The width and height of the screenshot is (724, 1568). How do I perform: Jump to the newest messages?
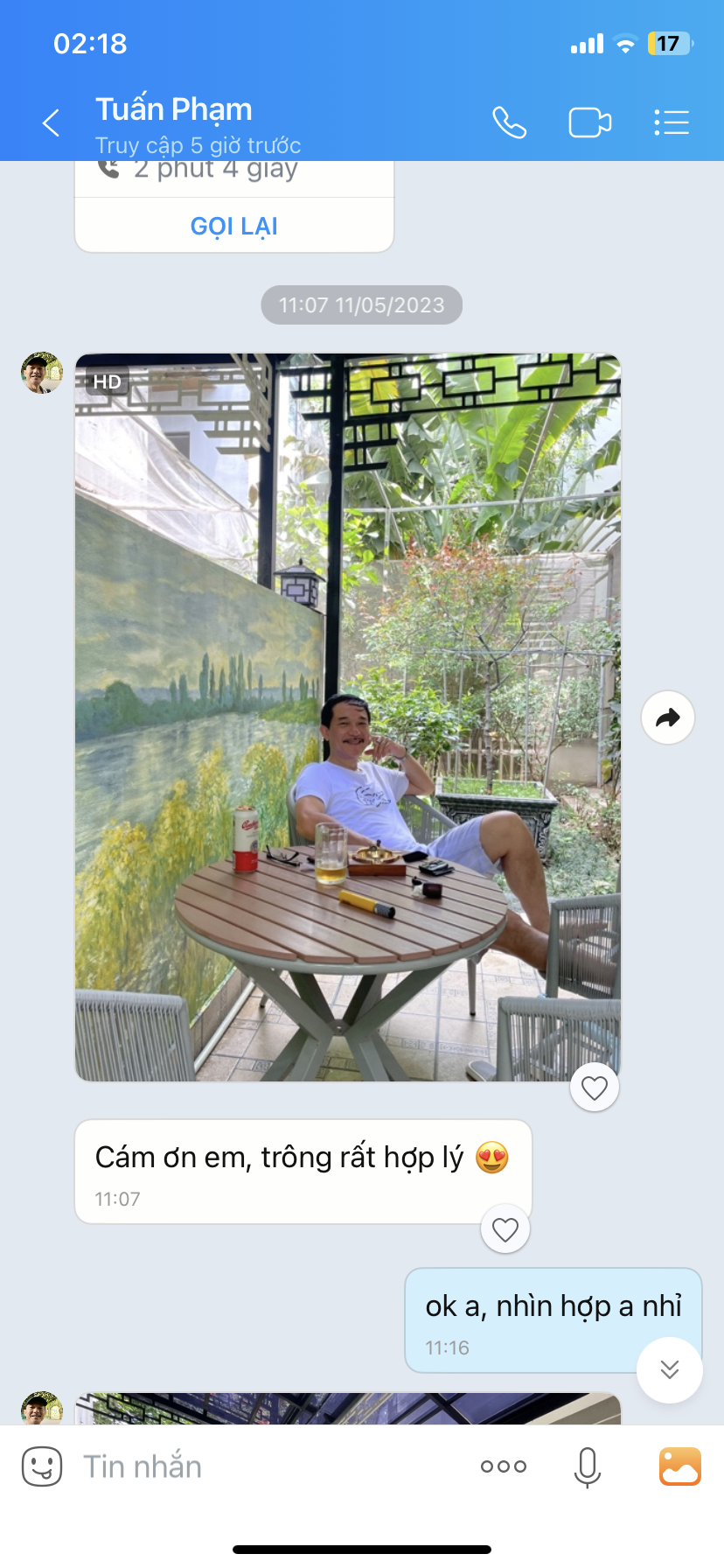point(669,1369)
